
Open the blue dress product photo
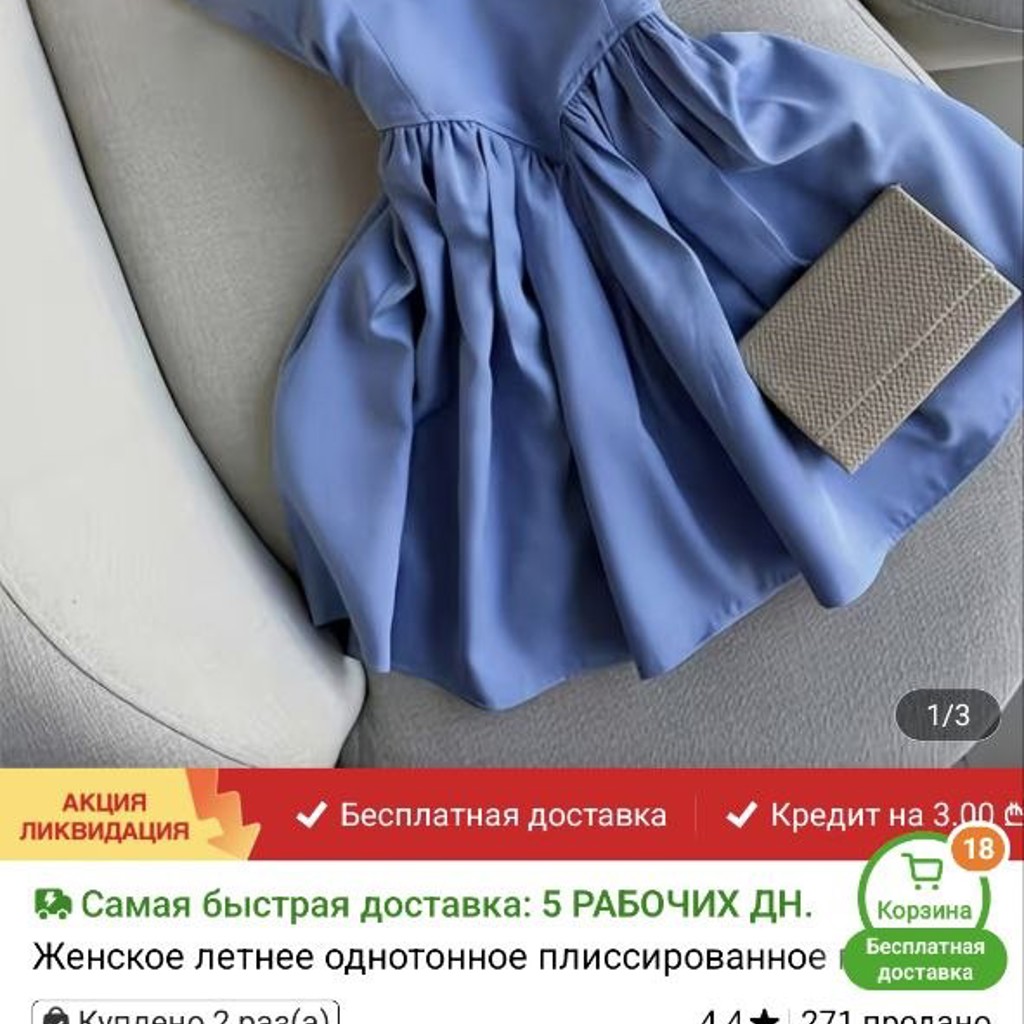point(512,384)
